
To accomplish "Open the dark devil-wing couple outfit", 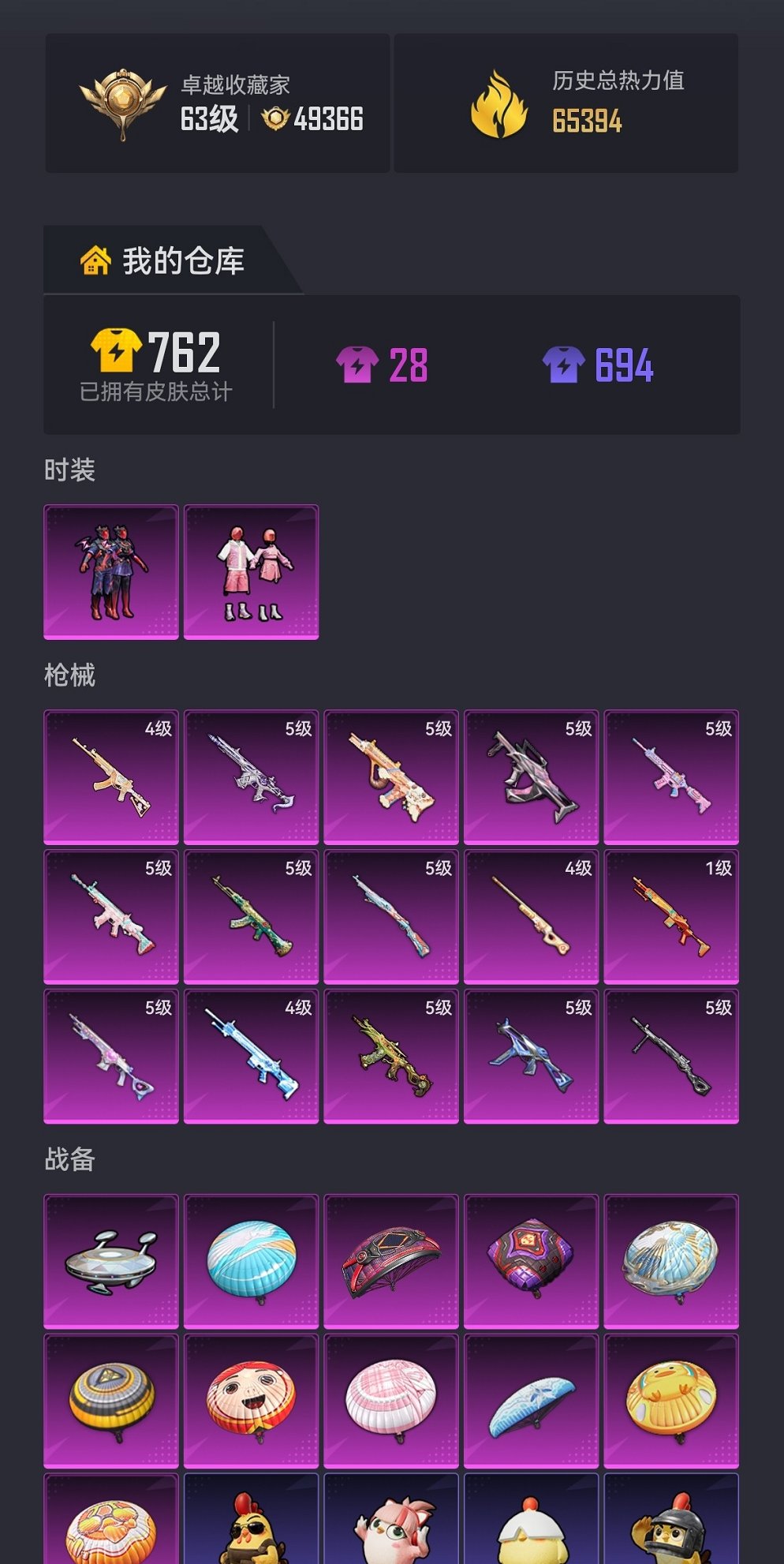I will (x=111, y=572).
